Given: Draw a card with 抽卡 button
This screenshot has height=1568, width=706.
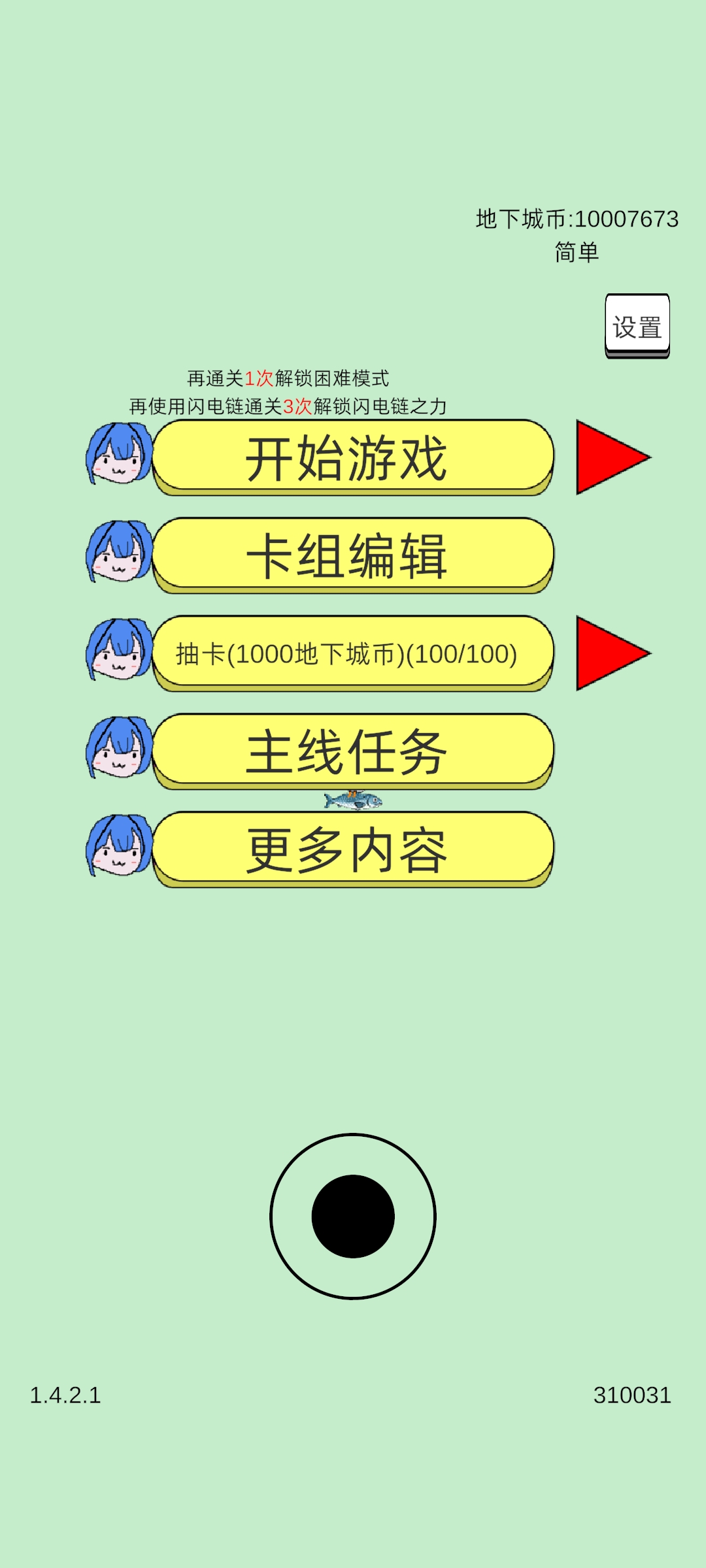Looking at the screenshot, I should 353,653.
